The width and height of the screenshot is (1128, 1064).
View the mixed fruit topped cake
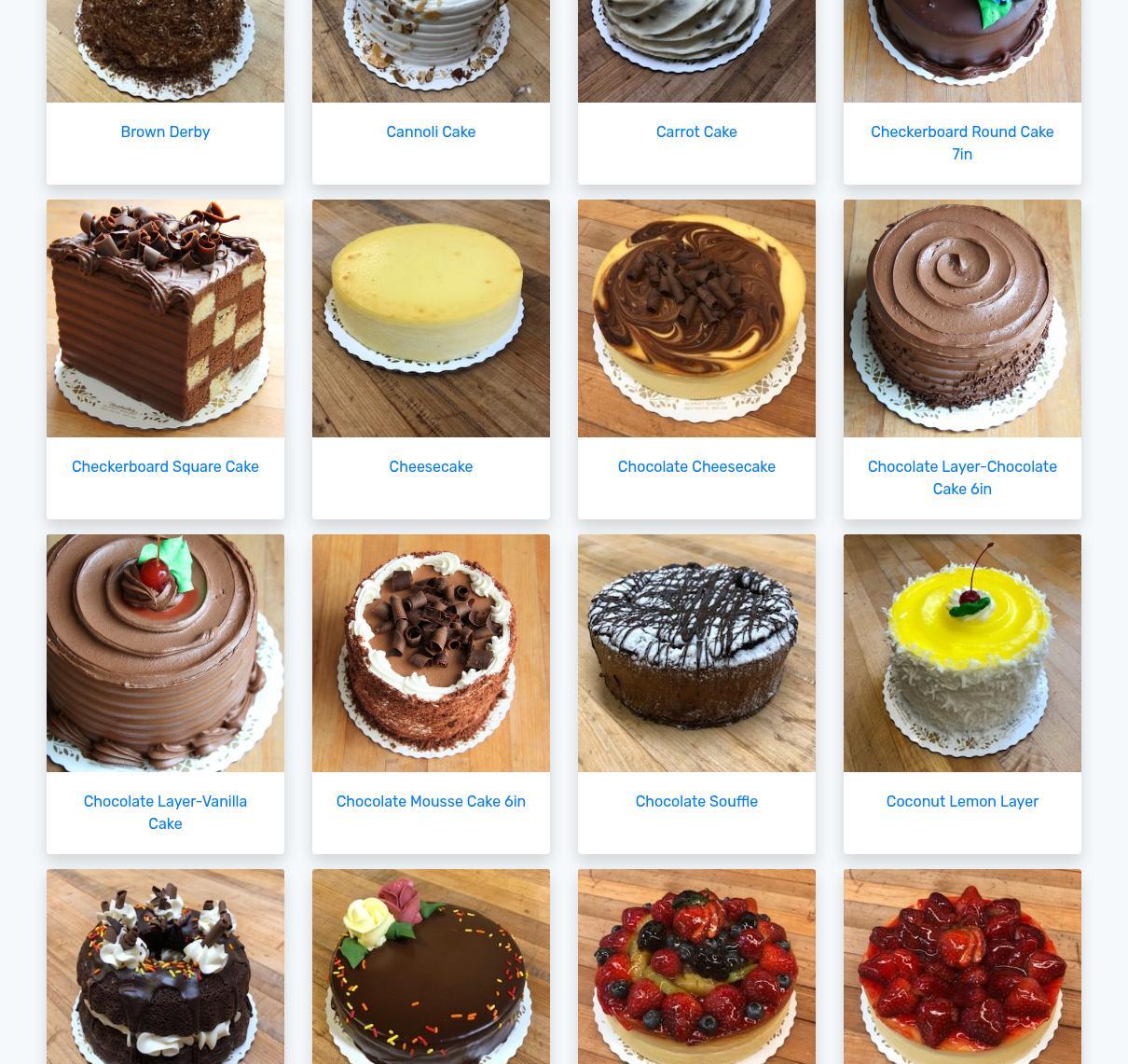pos(696,967)
